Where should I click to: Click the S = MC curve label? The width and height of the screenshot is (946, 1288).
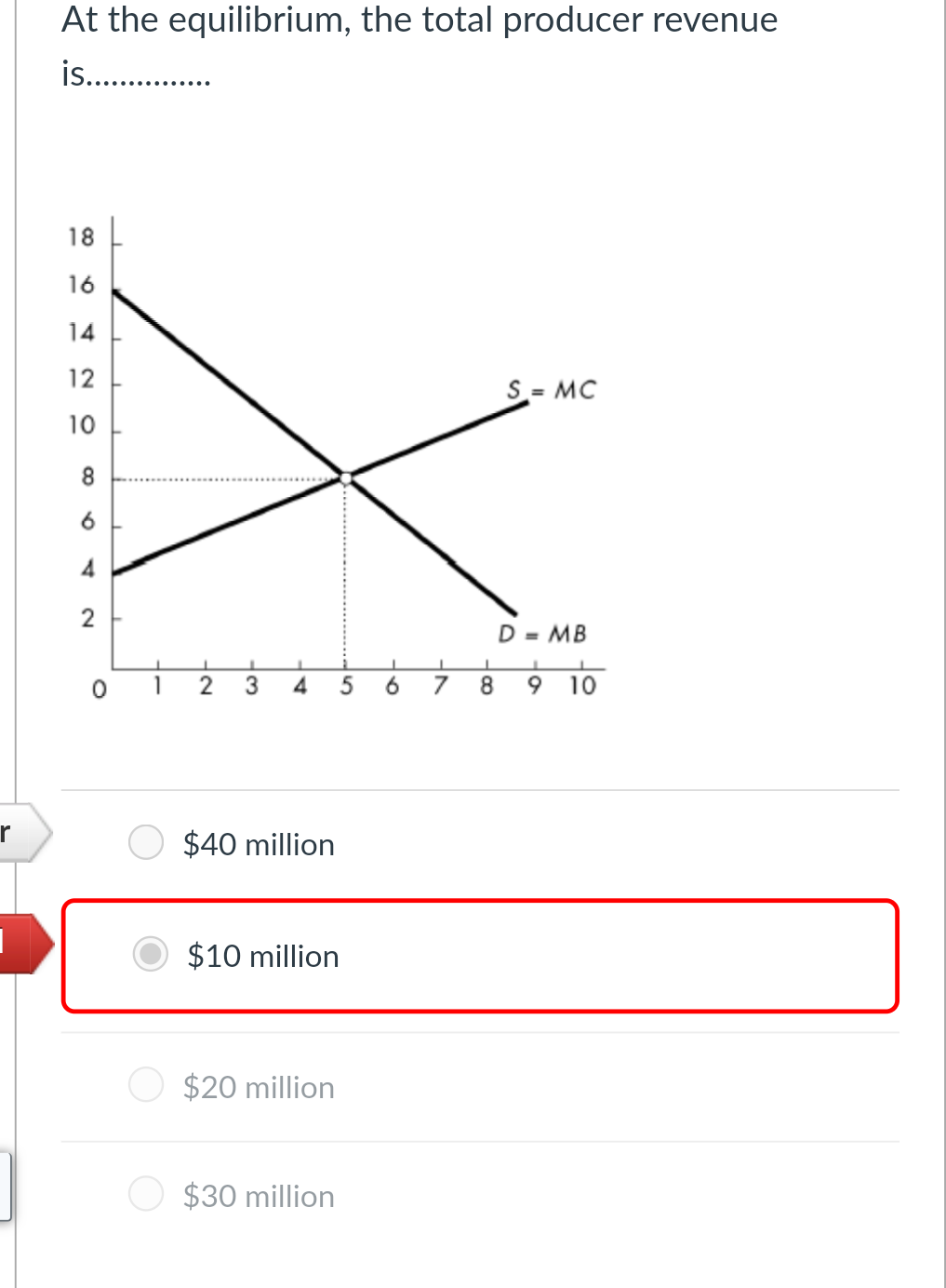[550, 389]
